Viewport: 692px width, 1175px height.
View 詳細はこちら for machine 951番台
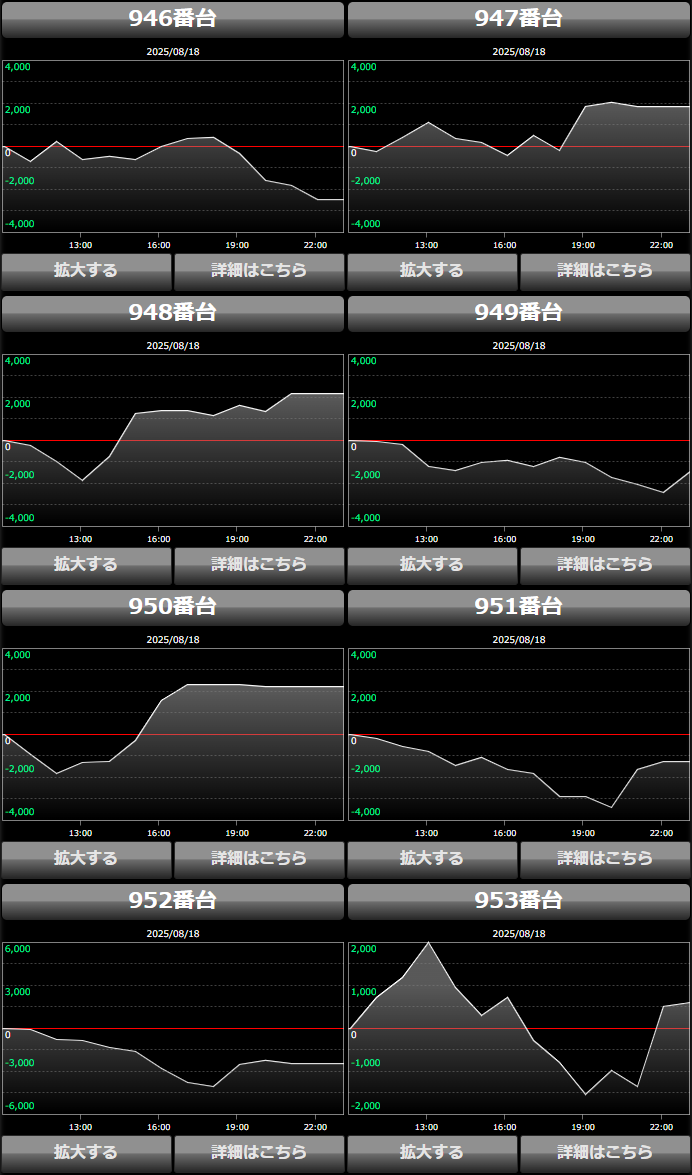(x=605, y=858)
